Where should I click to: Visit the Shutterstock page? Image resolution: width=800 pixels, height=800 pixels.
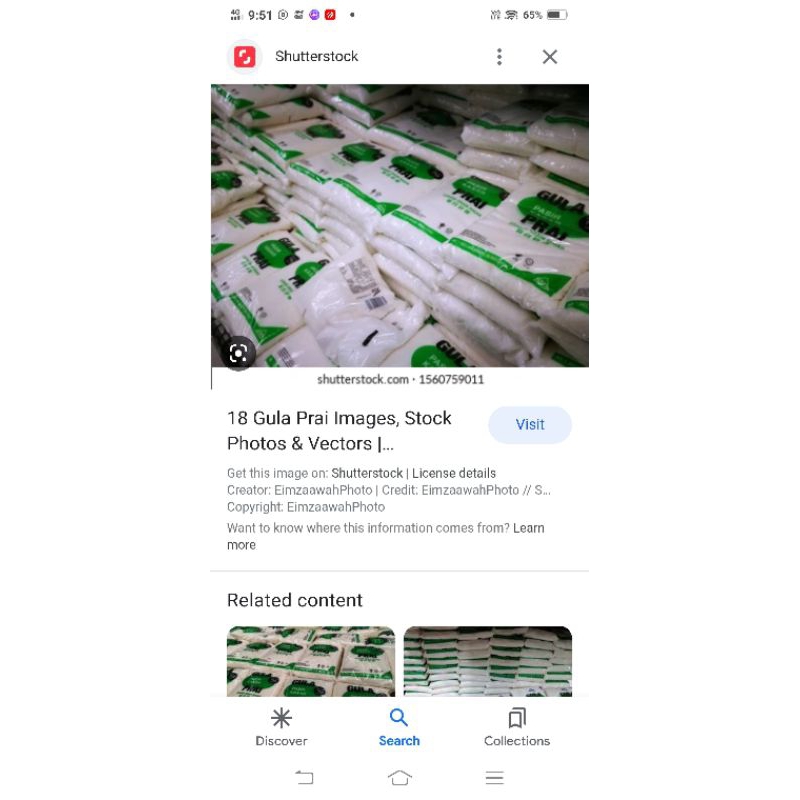[530, 424]
